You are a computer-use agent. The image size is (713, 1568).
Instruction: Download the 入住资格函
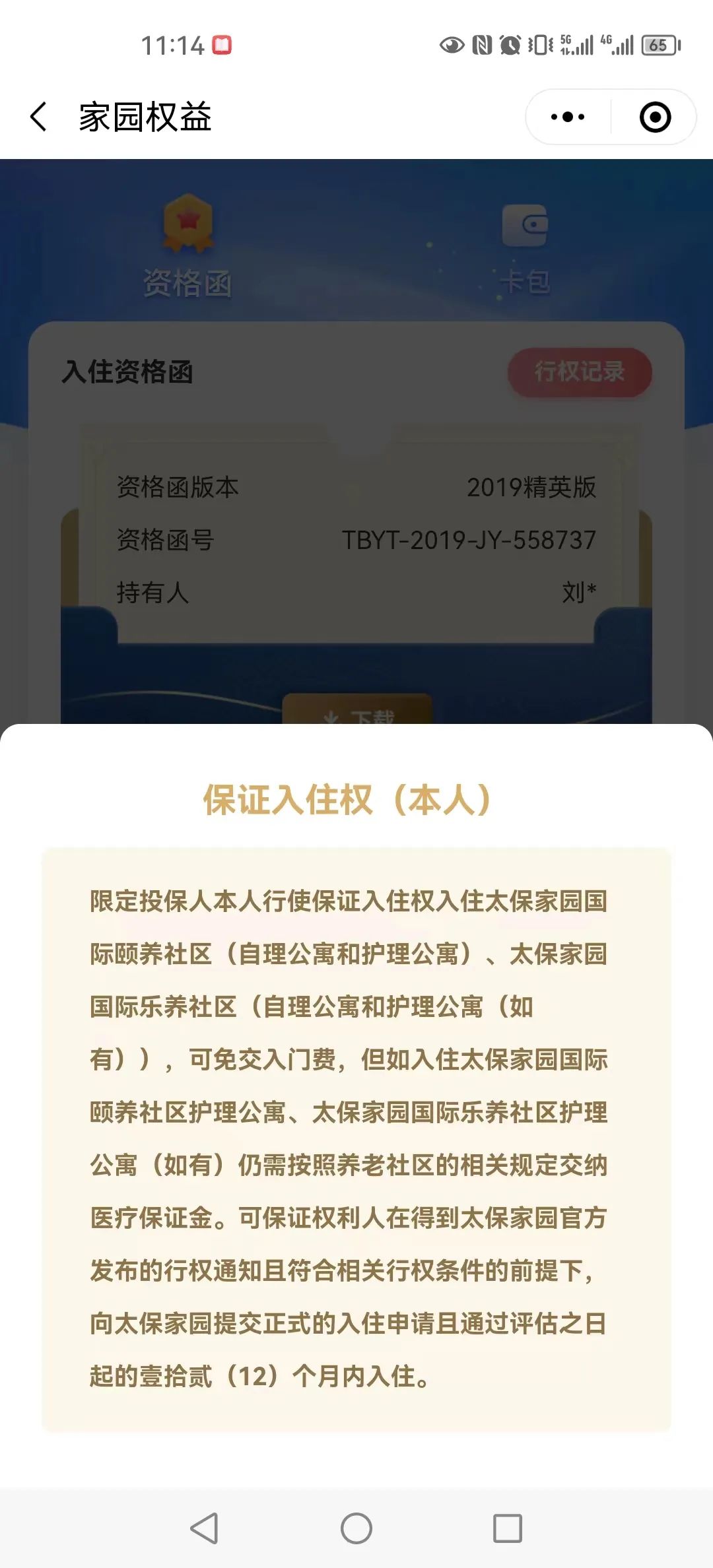pyautogui.click(x=357, y=711)
